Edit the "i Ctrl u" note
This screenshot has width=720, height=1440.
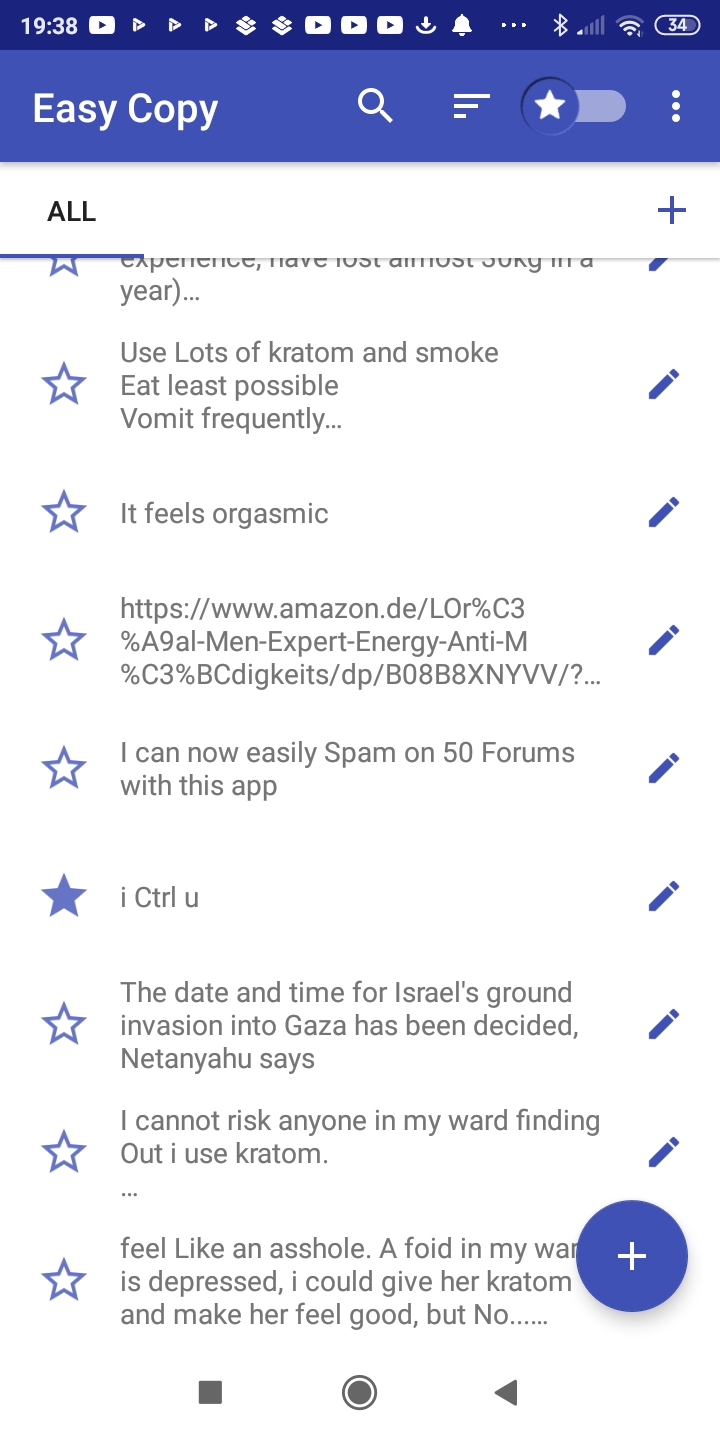[663, 896]
